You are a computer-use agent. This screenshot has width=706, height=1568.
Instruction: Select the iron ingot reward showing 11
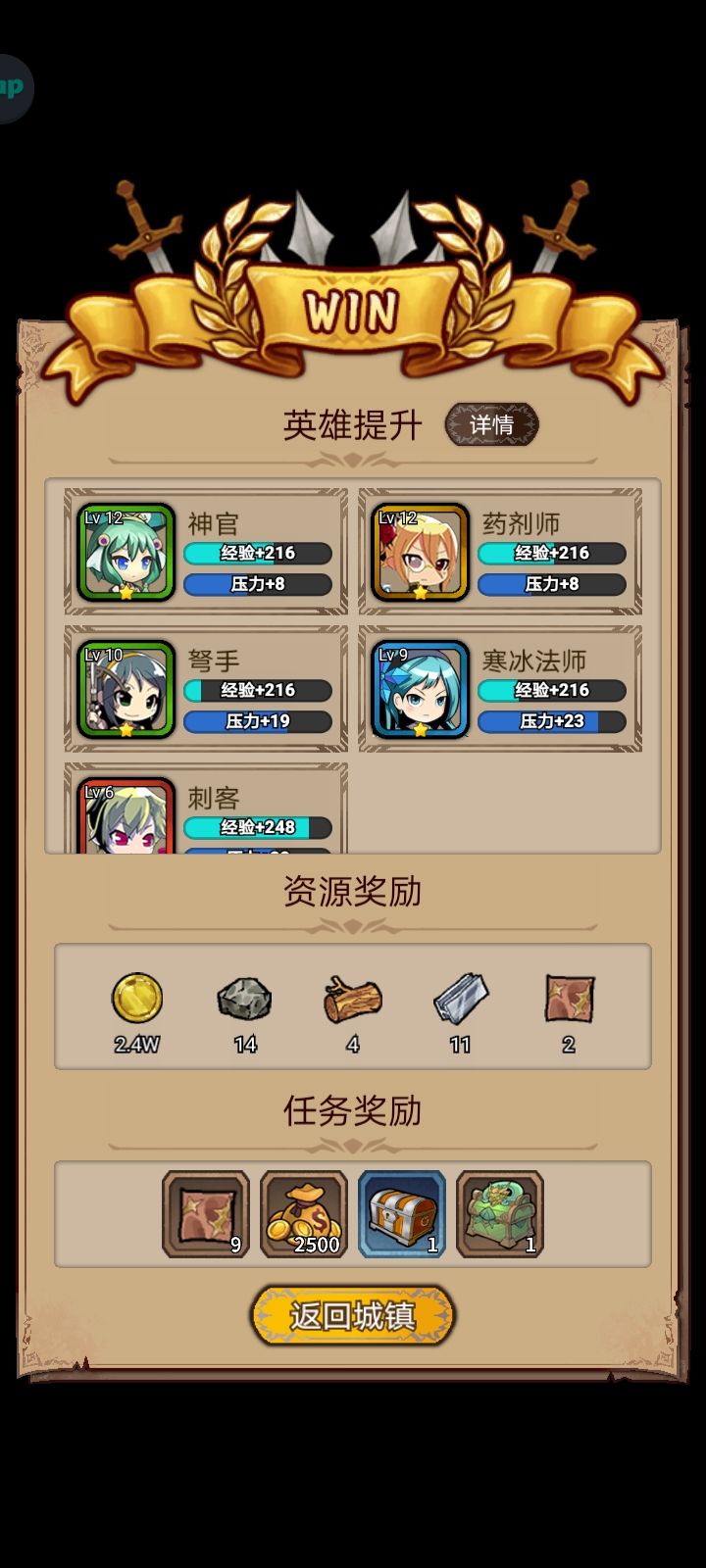point(460,1000)
